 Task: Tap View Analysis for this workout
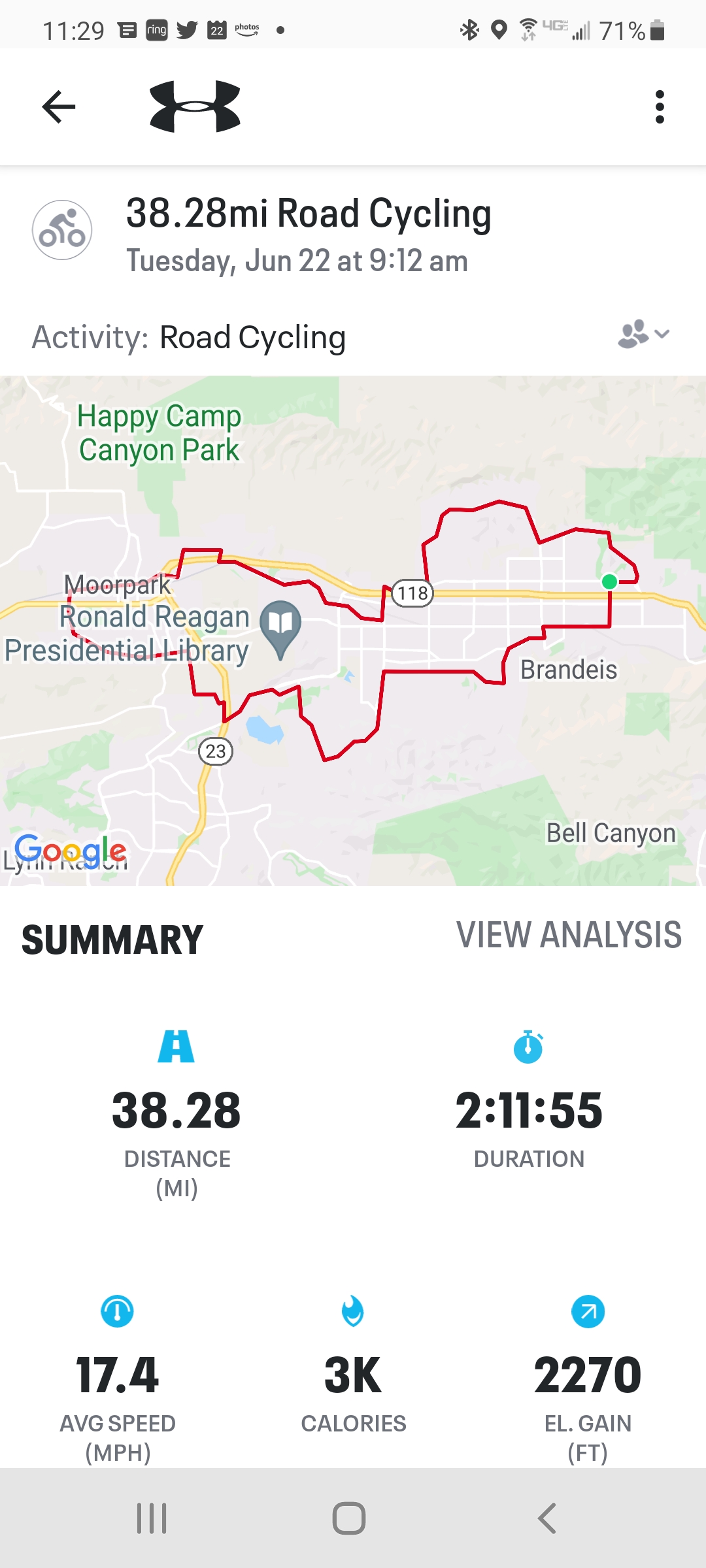[x=569, y=935]
